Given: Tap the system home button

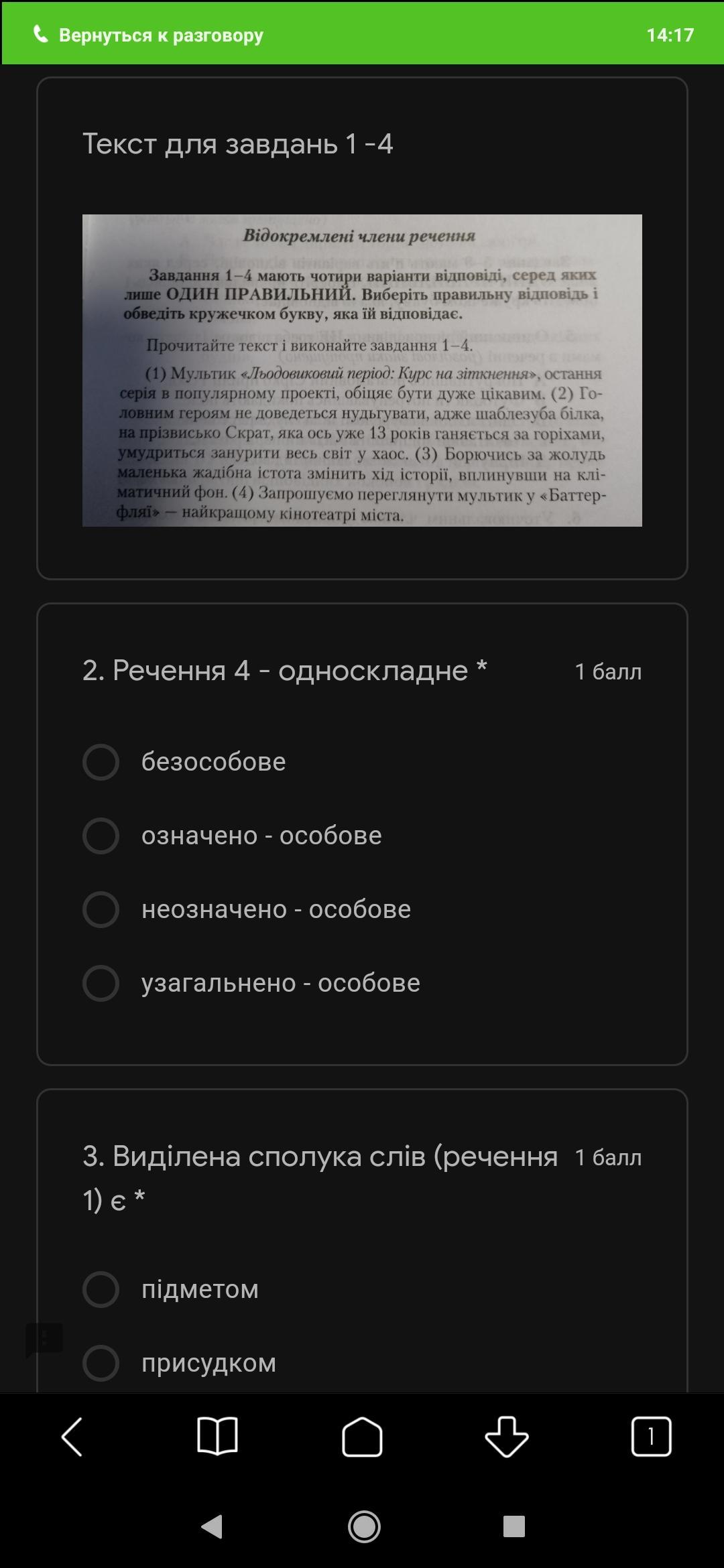Looking at the screenshot, I should tap(364, 1527).
